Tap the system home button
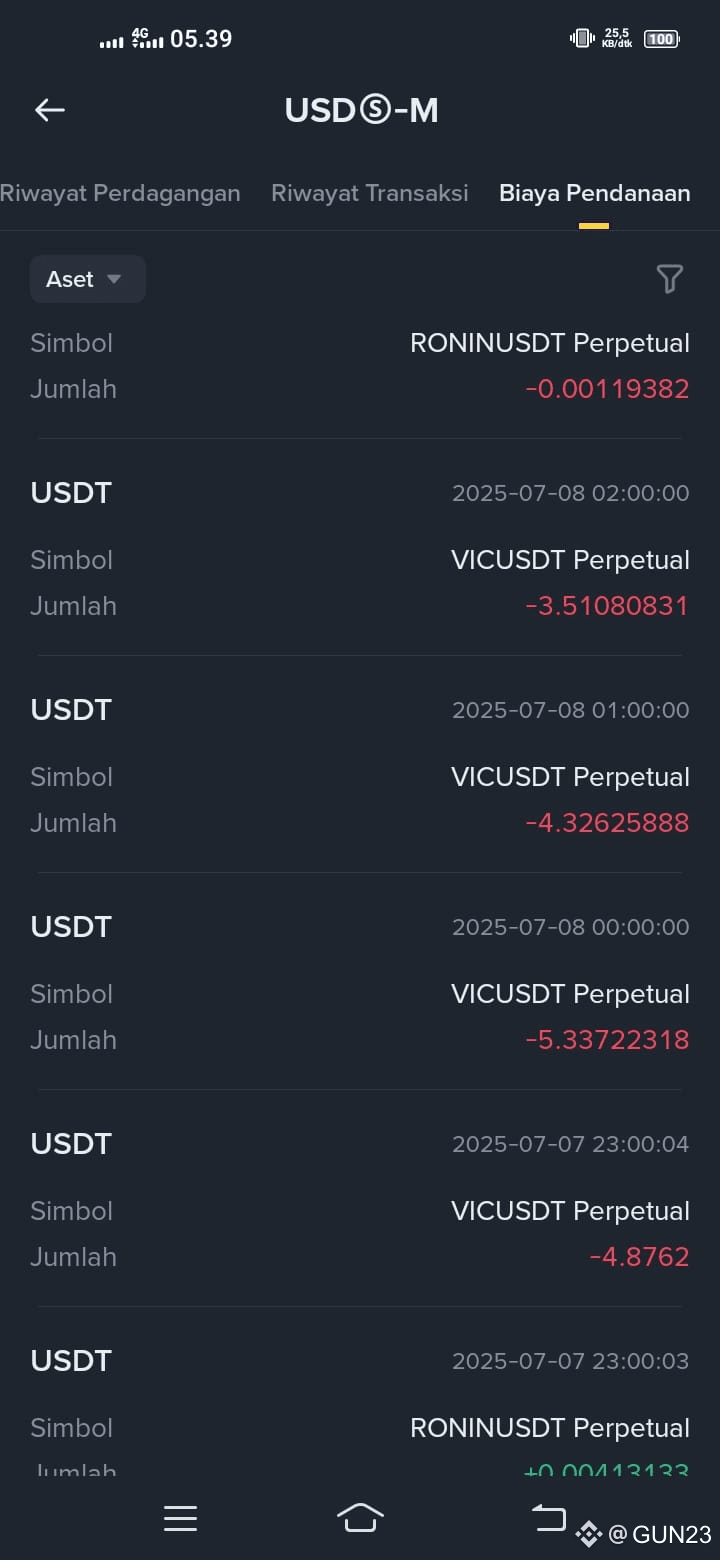Screen dimensions: 720x1560 point(360,1518)
